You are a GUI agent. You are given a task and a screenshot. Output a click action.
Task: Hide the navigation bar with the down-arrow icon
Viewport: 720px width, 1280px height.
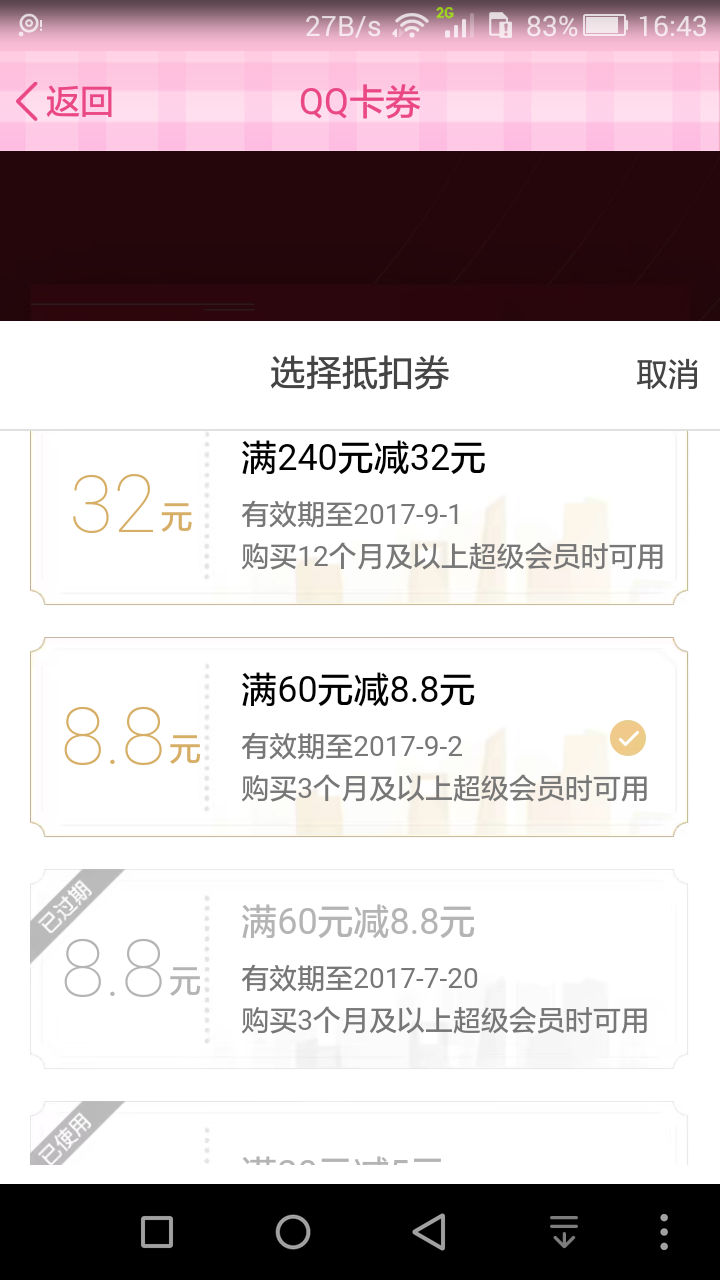564,1232
